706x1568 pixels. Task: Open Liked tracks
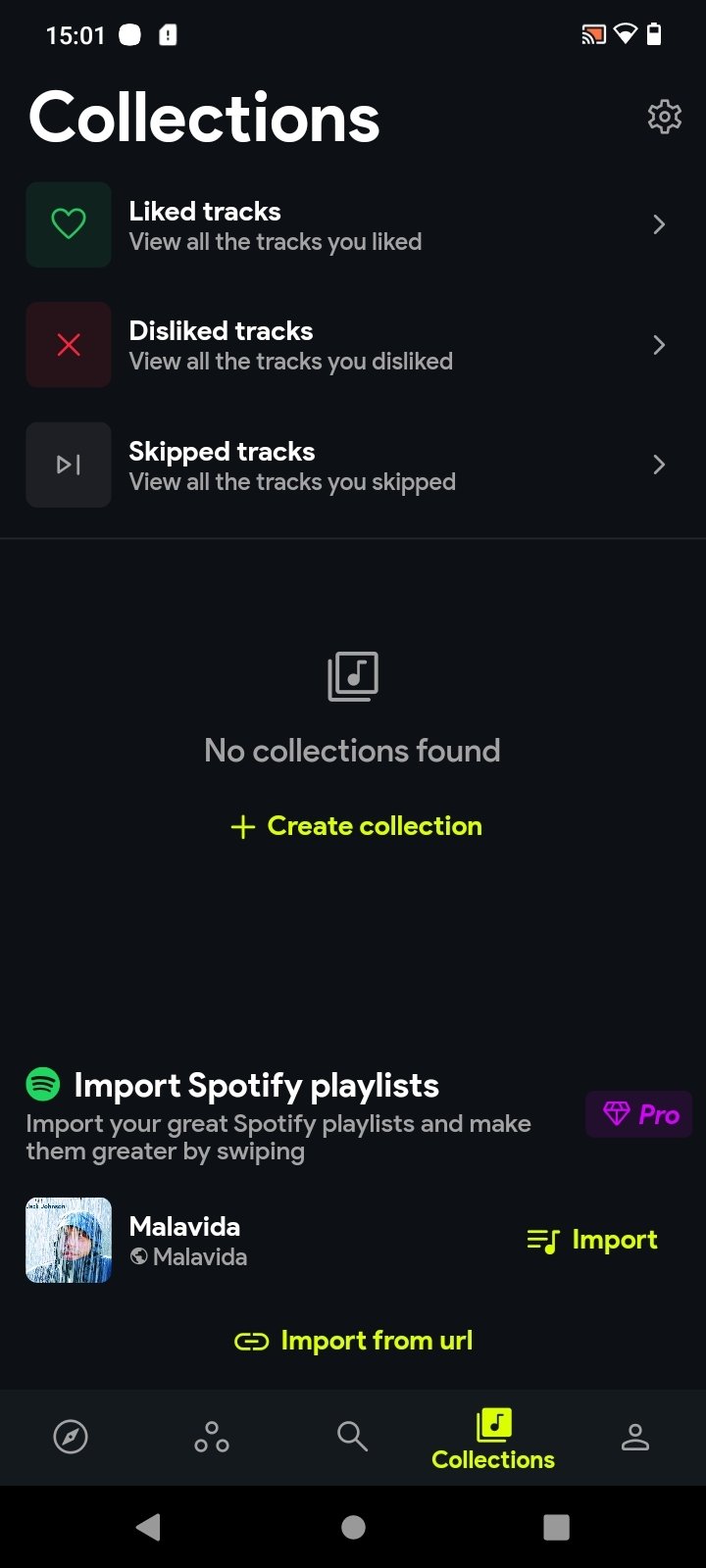pos(353,225)
